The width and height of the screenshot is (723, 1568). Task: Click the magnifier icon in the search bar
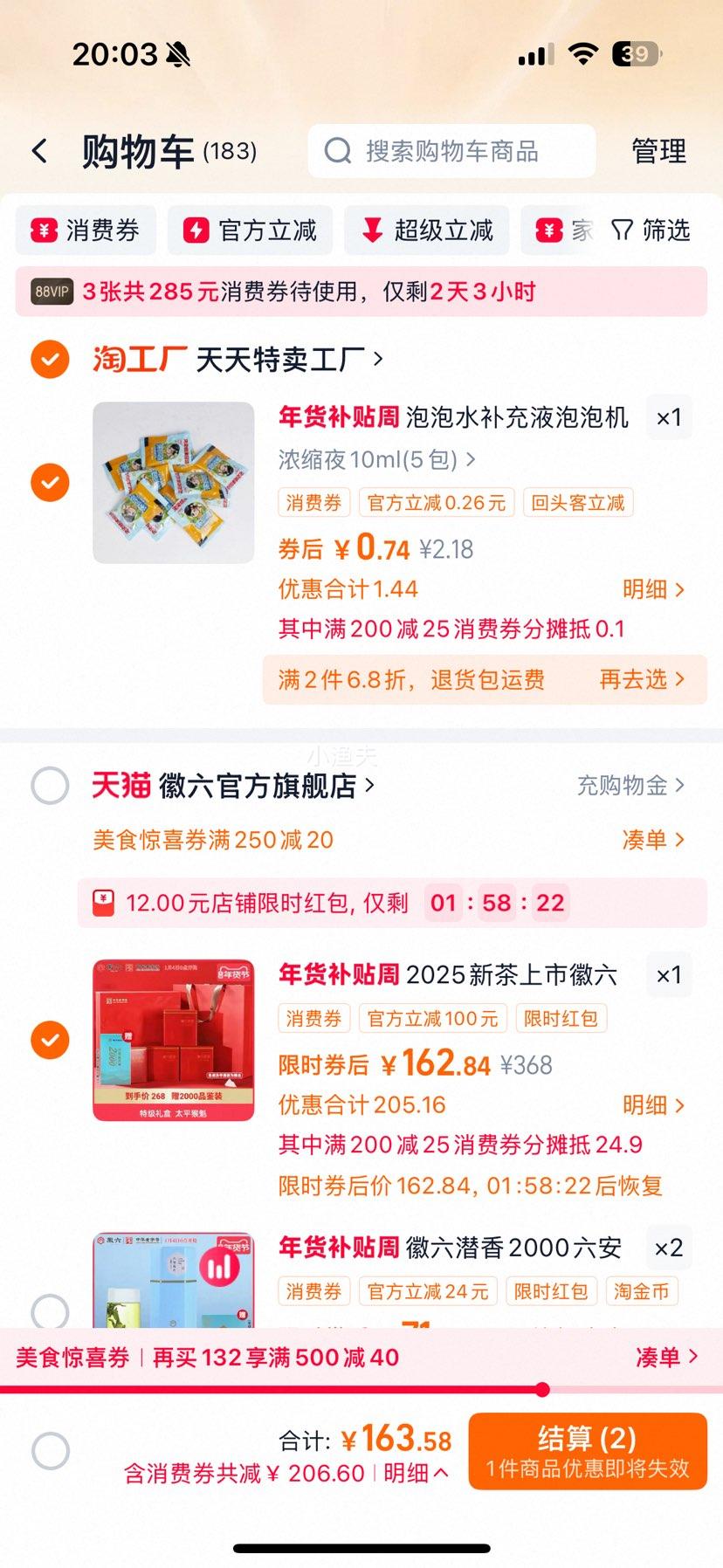pyautogui.click(x=337, y=150)
